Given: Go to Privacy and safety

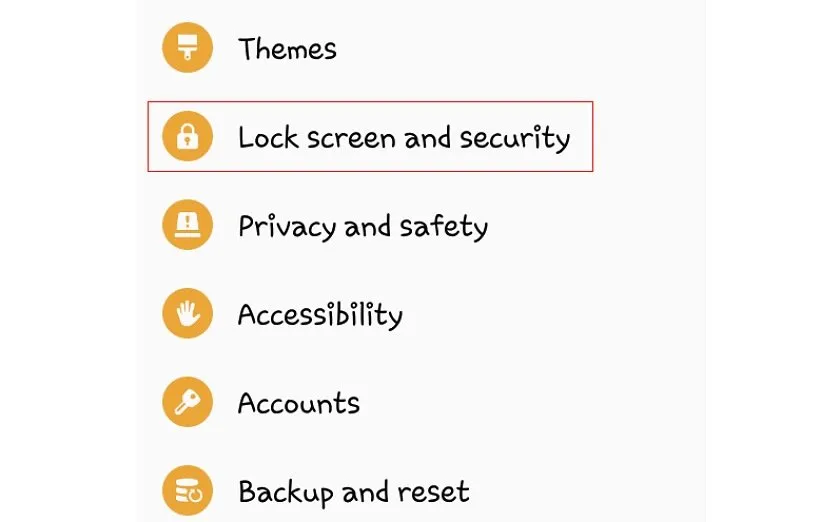Looking at the screenshot, I should point(362,226).
